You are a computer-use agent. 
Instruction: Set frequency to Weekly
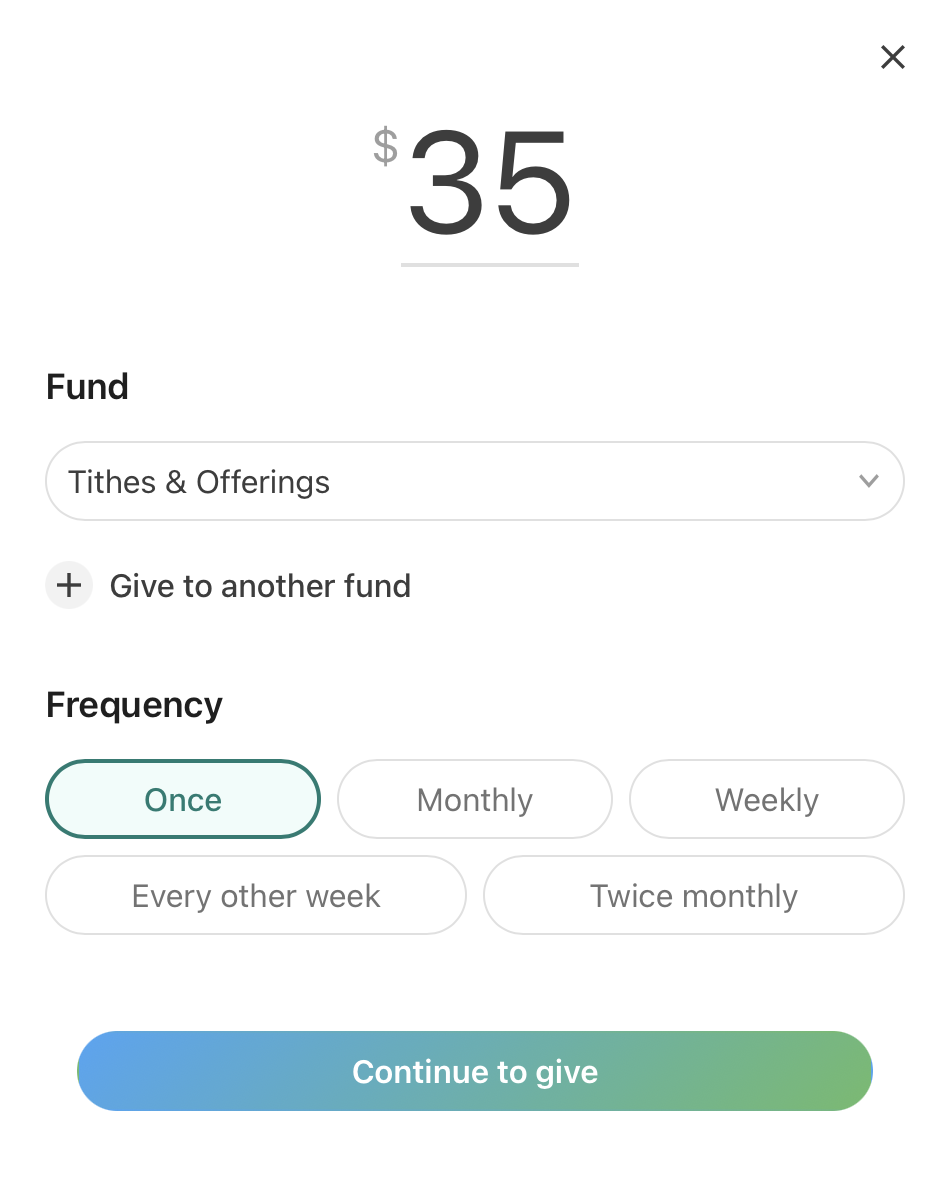pos(766,800)
